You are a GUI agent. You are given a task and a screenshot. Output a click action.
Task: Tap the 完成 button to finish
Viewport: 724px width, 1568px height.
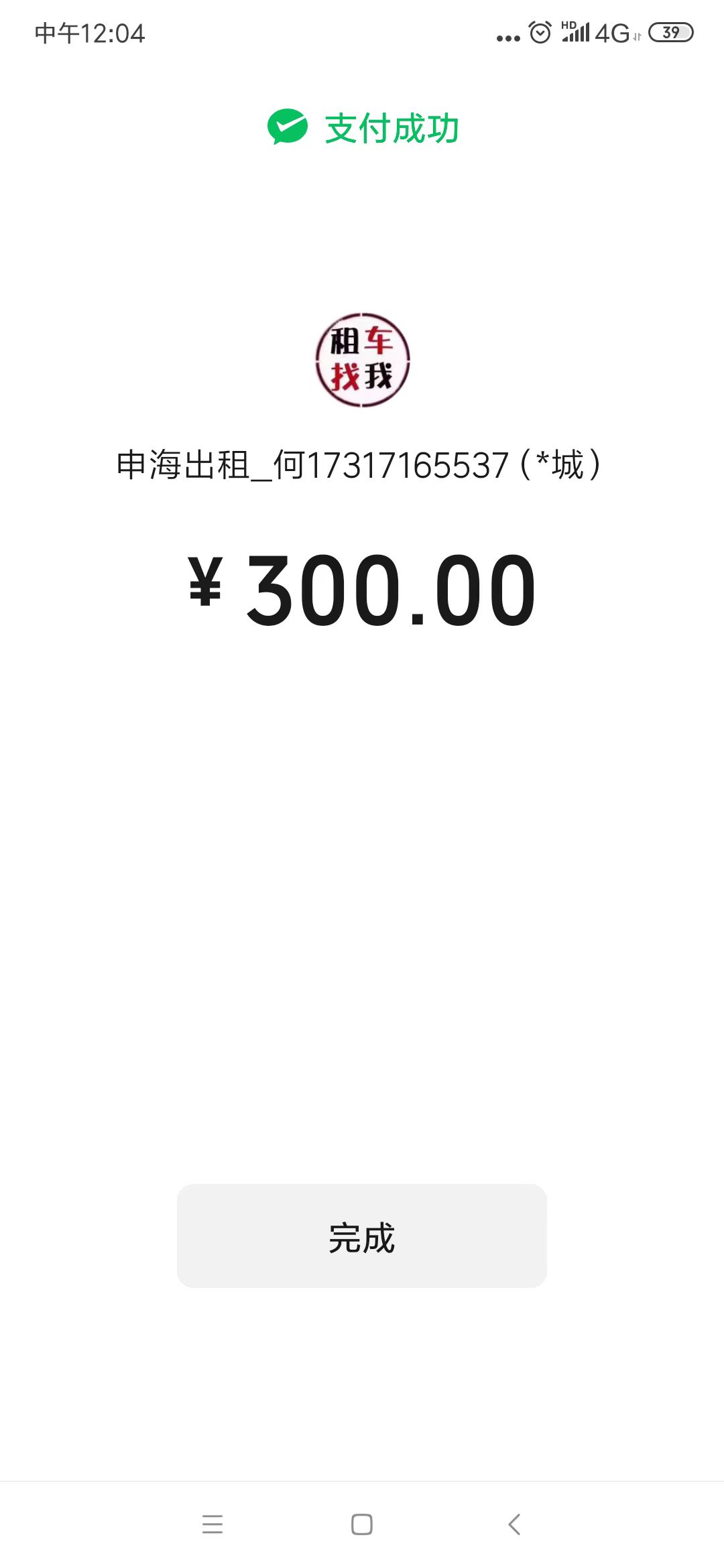coord(362,1236)
